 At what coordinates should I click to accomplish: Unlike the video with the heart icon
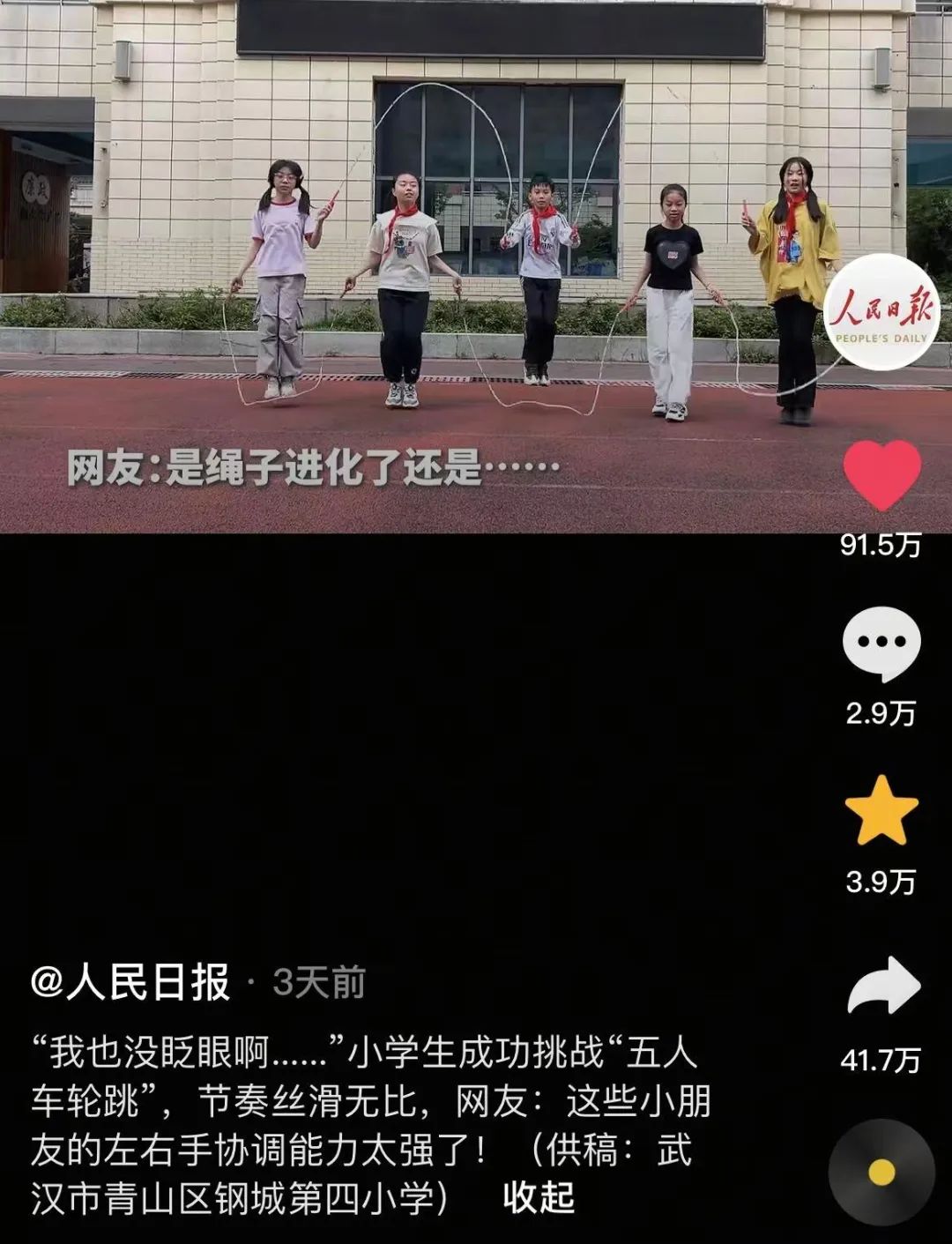[881, 475]
